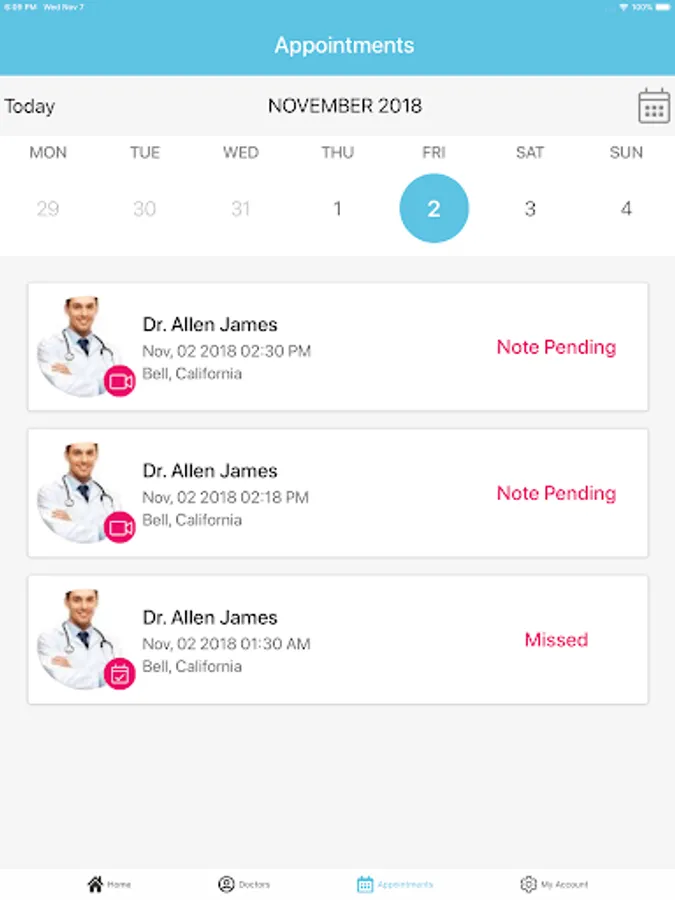
Task: Select Wednesday the 31st
Action: 240,209
